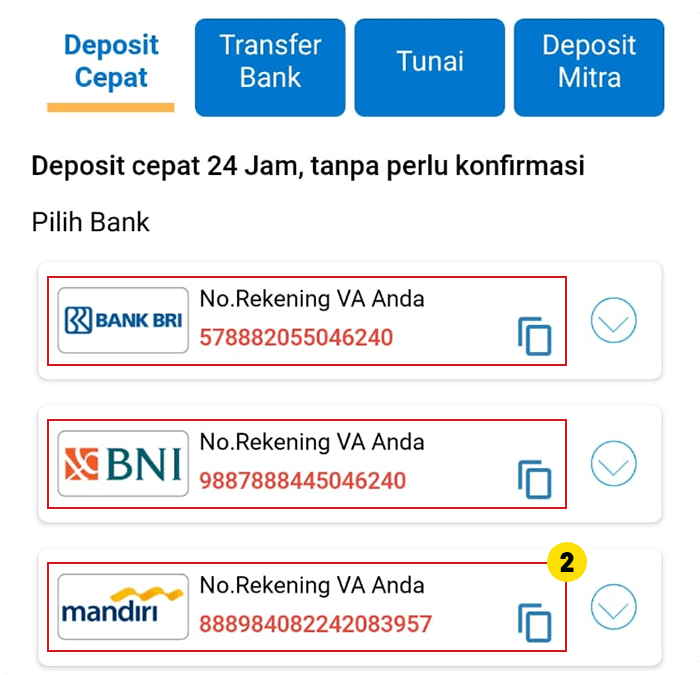Tap the Deposit Cepat tab

111,62
